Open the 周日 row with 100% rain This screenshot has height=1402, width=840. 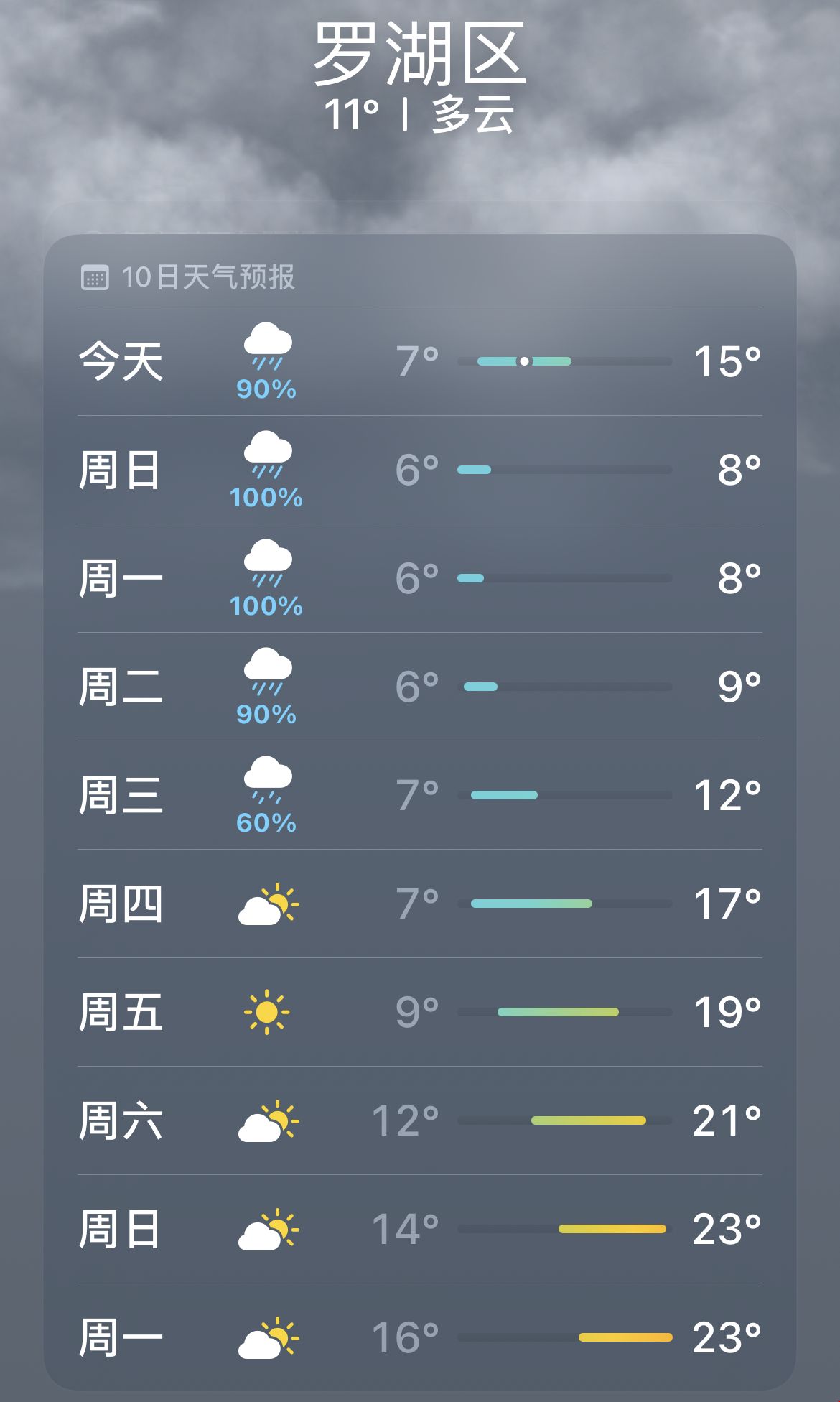pyautogui.click(x=420, y=470)
